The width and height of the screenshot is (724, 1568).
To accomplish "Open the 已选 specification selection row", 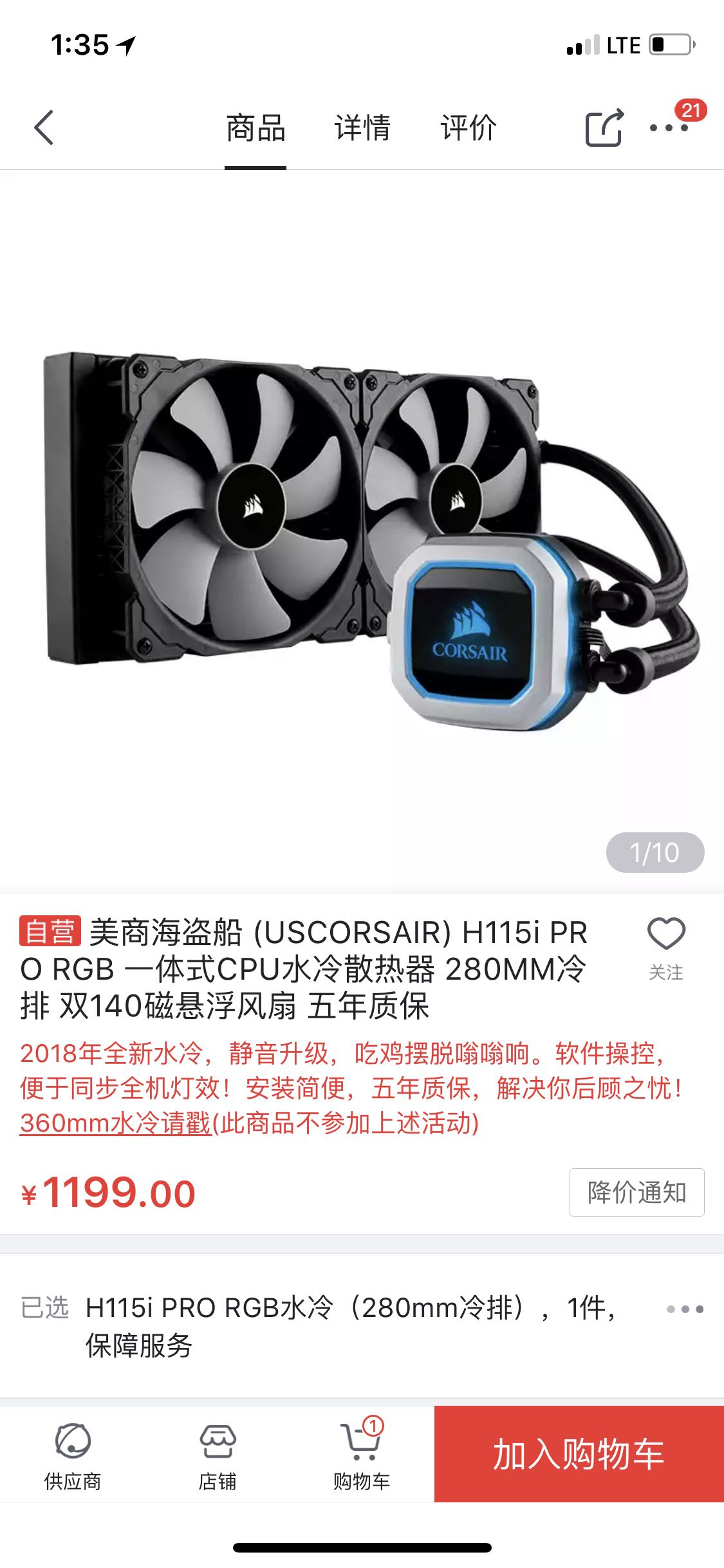I will 362,1326.
